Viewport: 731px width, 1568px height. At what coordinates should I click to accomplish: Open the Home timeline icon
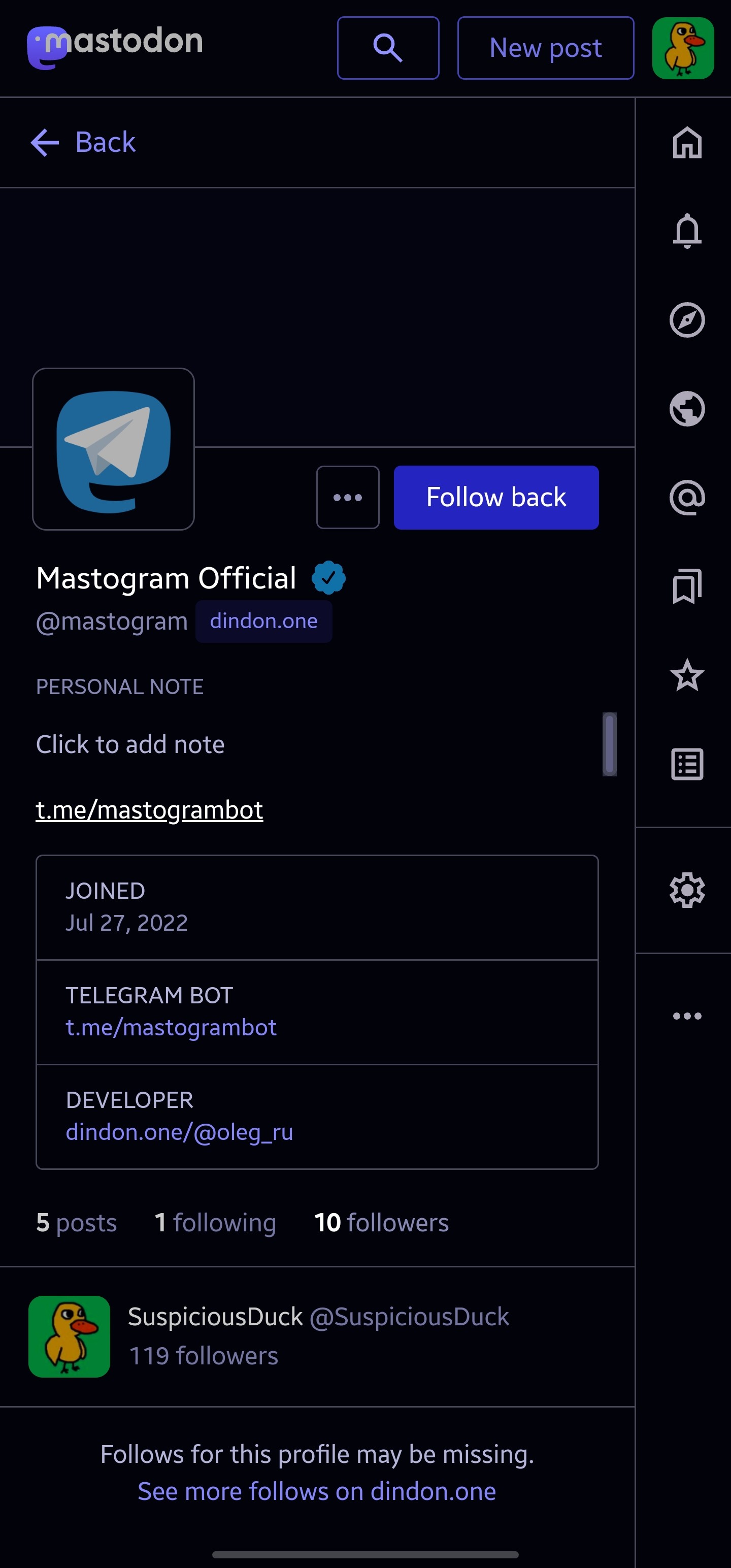click(x=686, y=143)
